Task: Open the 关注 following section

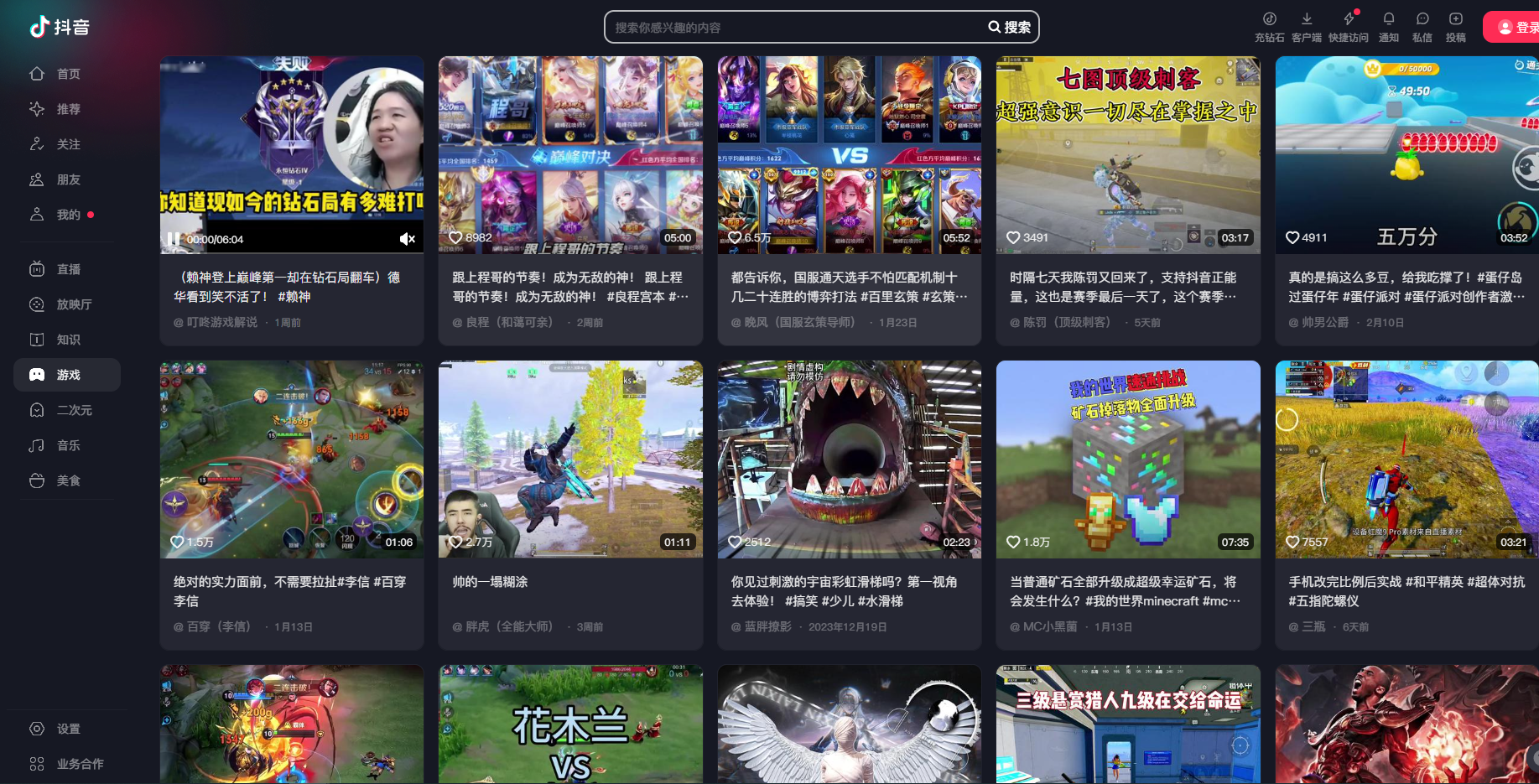Action: point(67,144)
